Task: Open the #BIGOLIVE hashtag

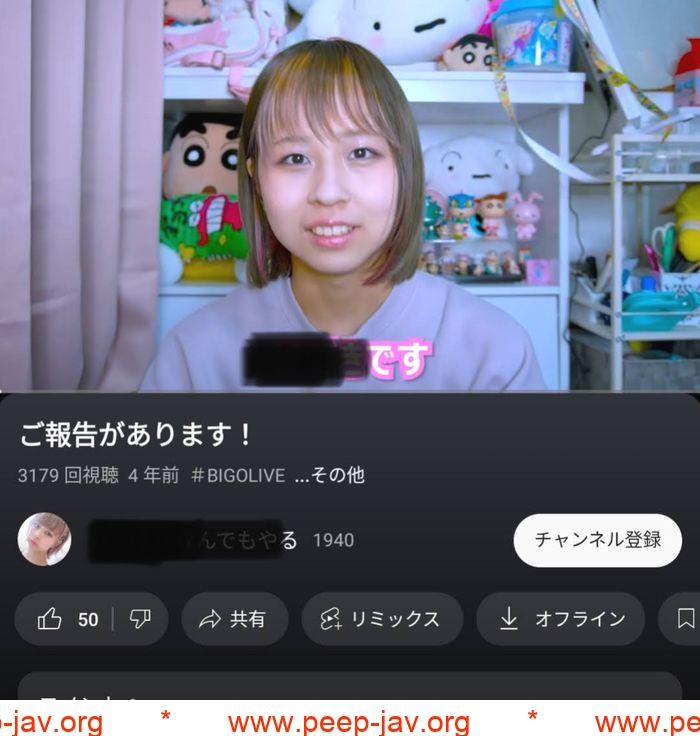Action: coord(238,476)
